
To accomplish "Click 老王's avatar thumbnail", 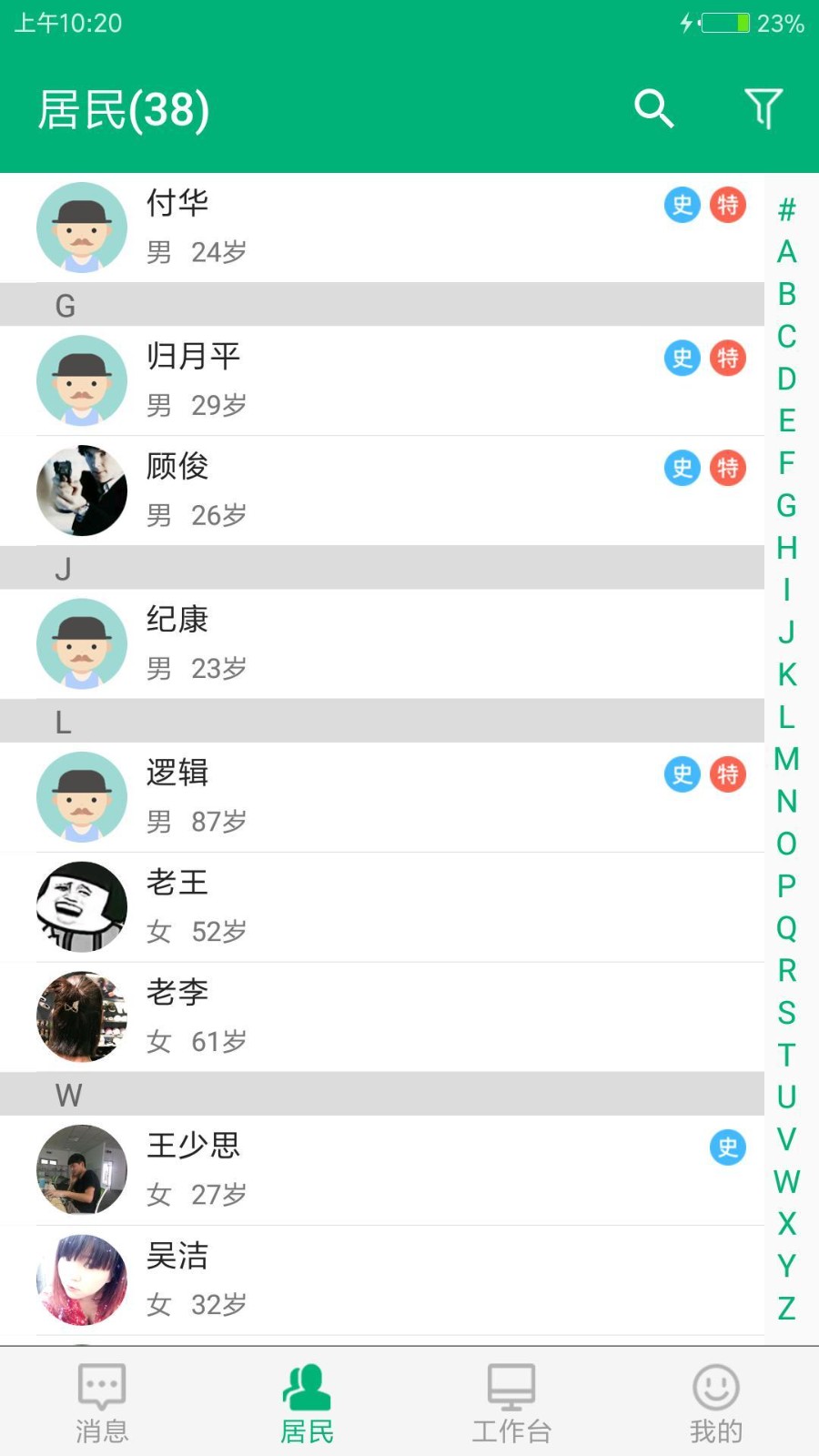I will (81, 907).
